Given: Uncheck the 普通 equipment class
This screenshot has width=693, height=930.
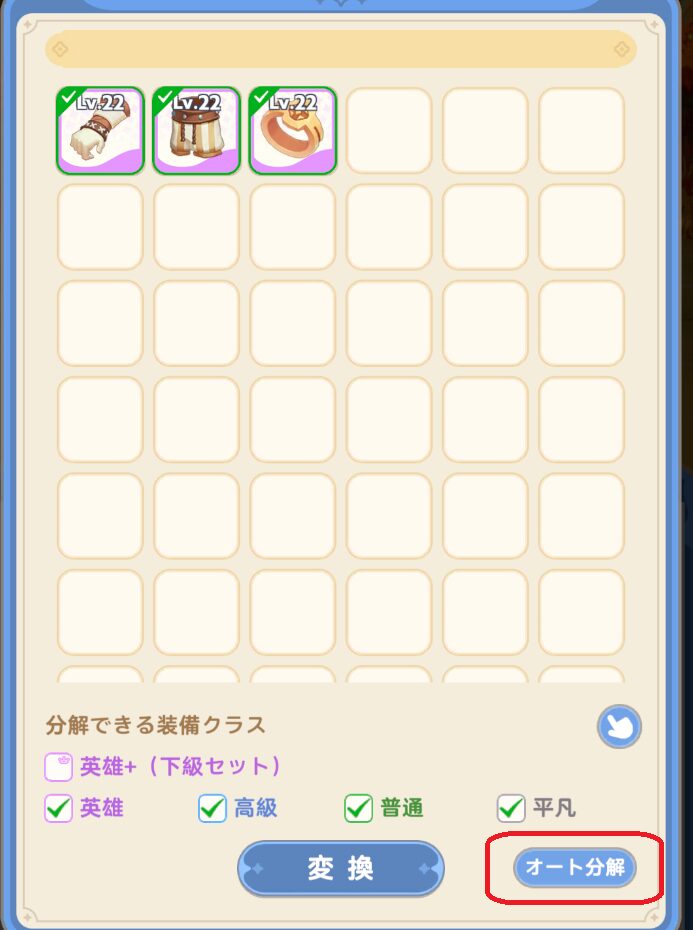Looking at the screenshot, I should [x=358, y=808].
